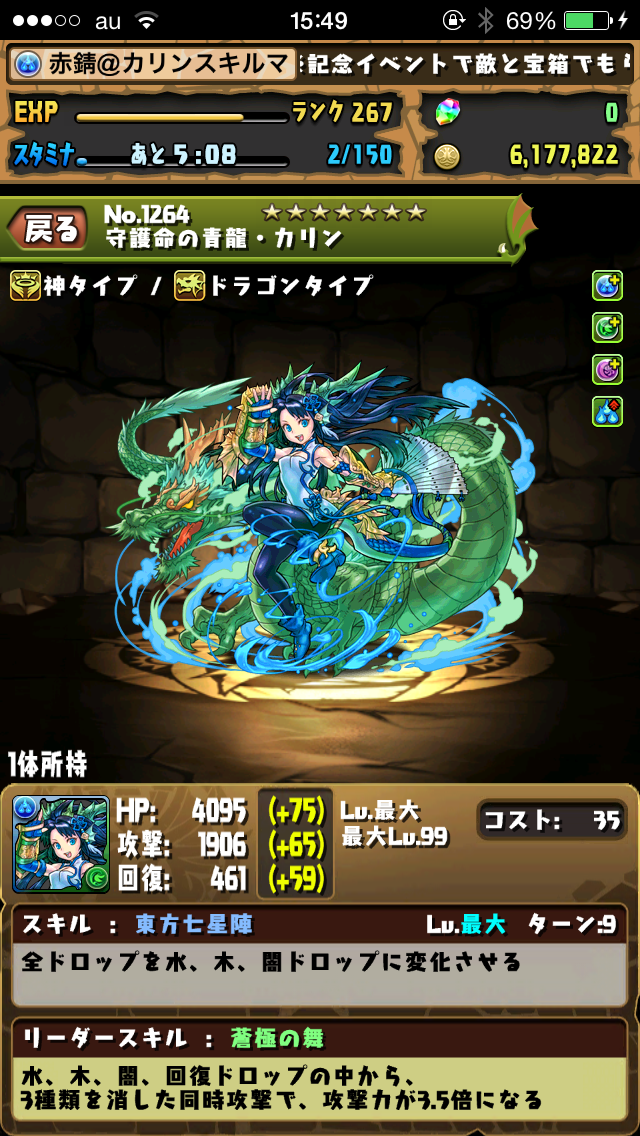Open the Karin monster portrait thumbnail
Image resolution: width=640 pixels, height=1136 pixels.
coord(61,845)
